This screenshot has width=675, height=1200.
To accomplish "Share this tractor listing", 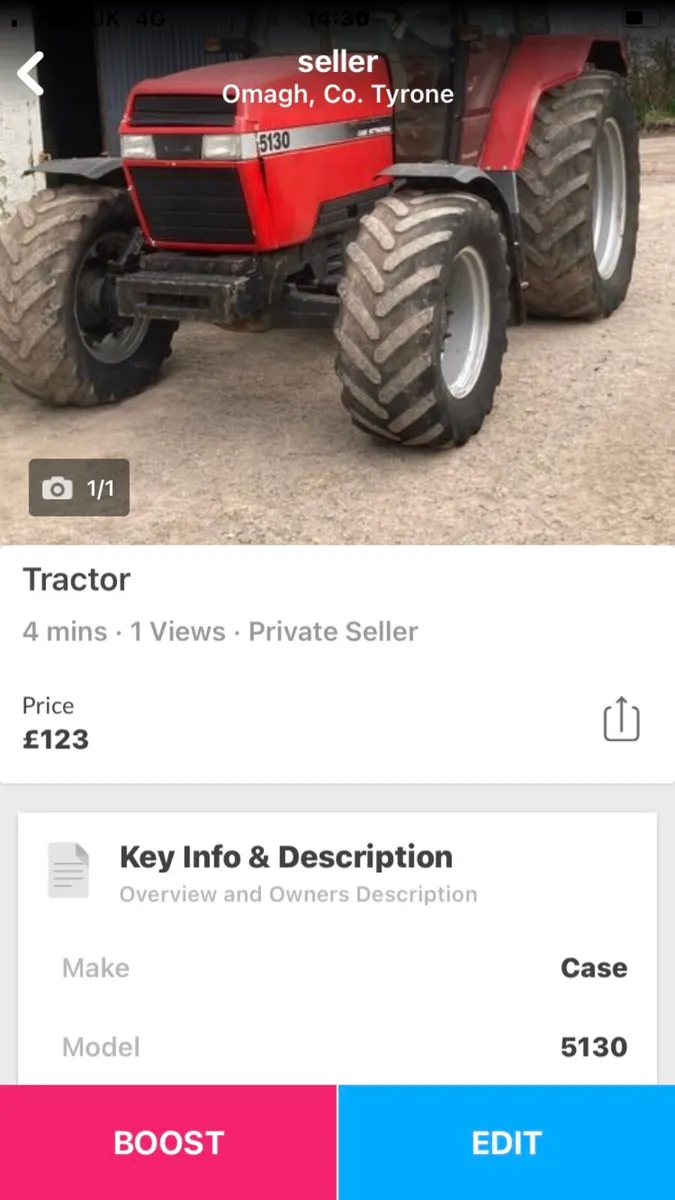I will pos(620,720).
